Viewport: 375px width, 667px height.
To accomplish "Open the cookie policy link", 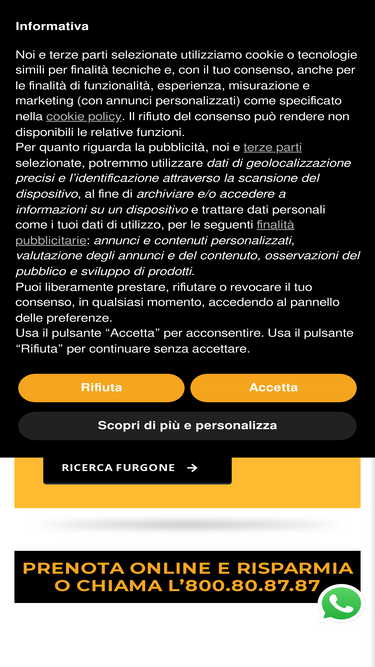I will pyautogui.click(x=84, y=117).
